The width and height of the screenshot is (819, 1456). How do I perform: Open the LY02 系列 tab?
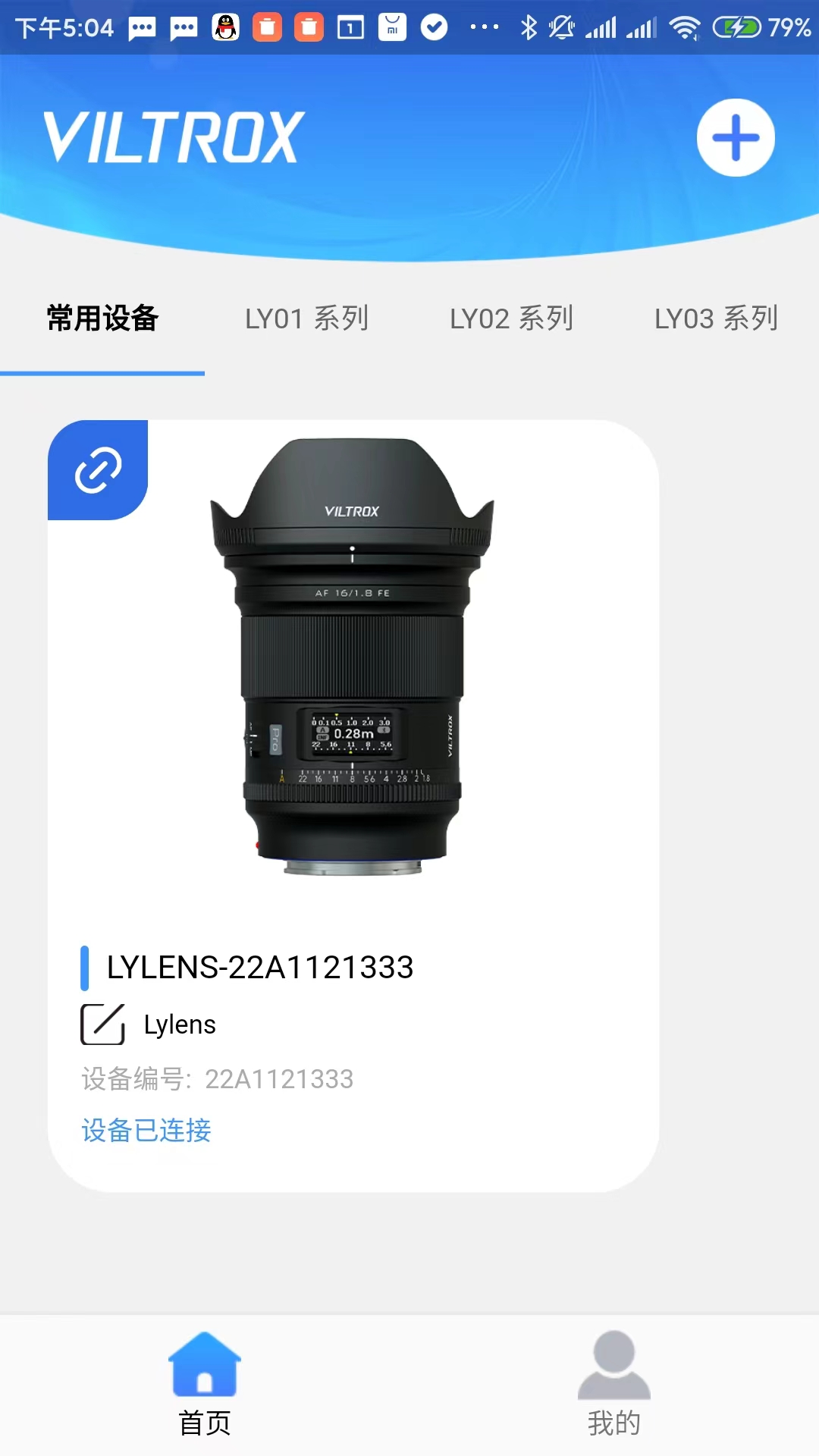click(512, 318)
